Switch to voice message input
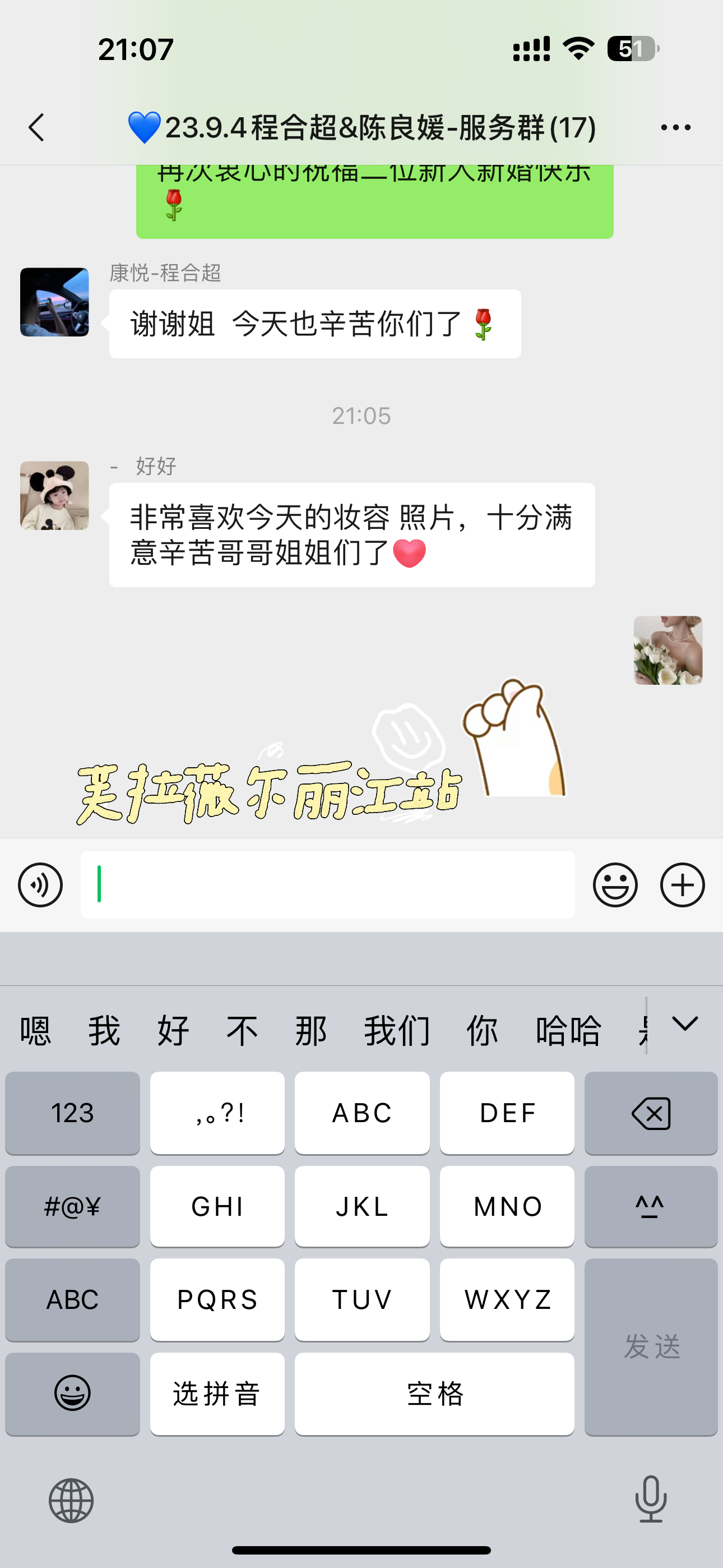723x1568 pixels. [x=40, y=885]
